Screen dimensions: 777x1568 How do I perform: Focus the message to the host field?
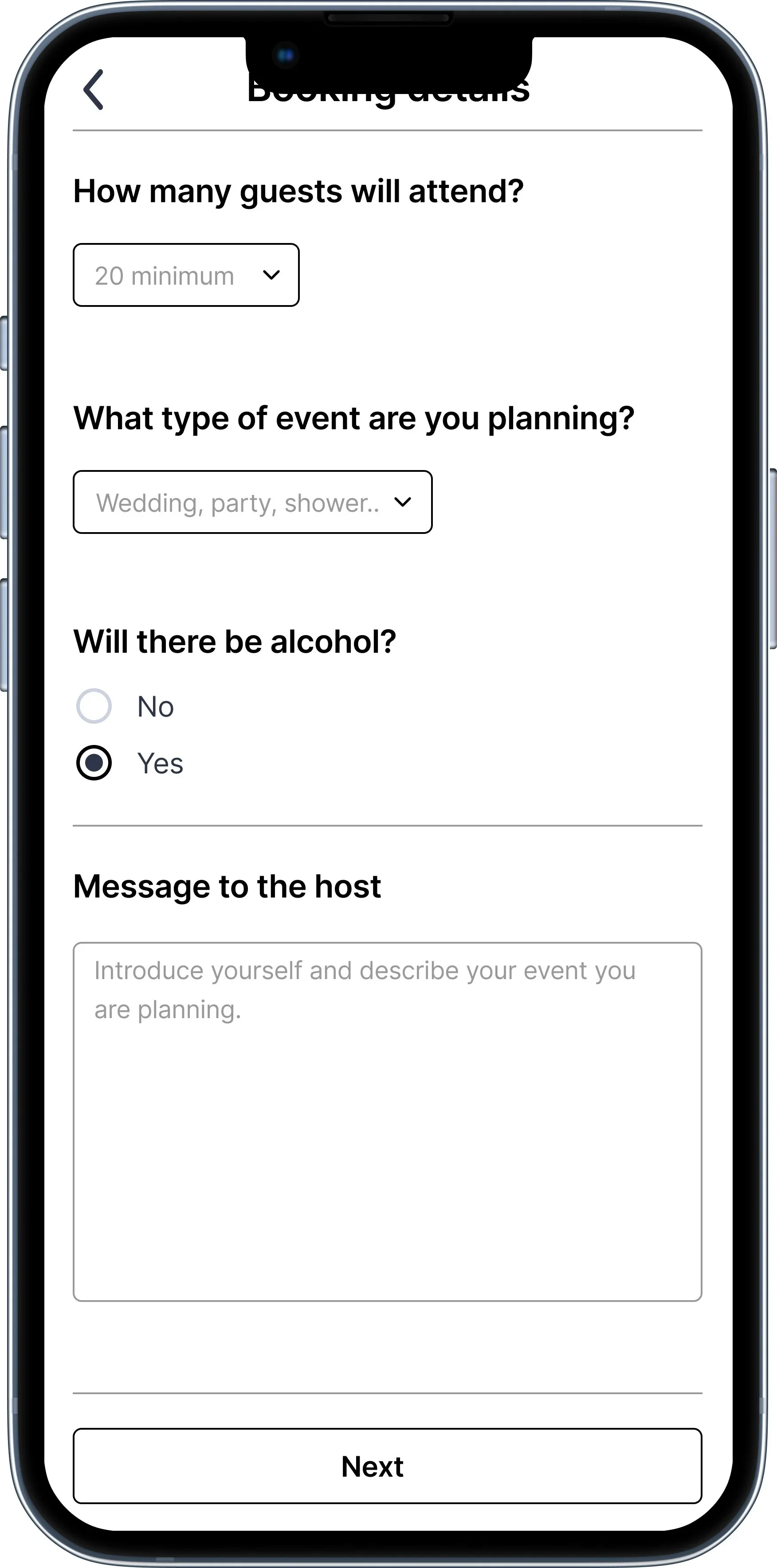(387, 1121)
